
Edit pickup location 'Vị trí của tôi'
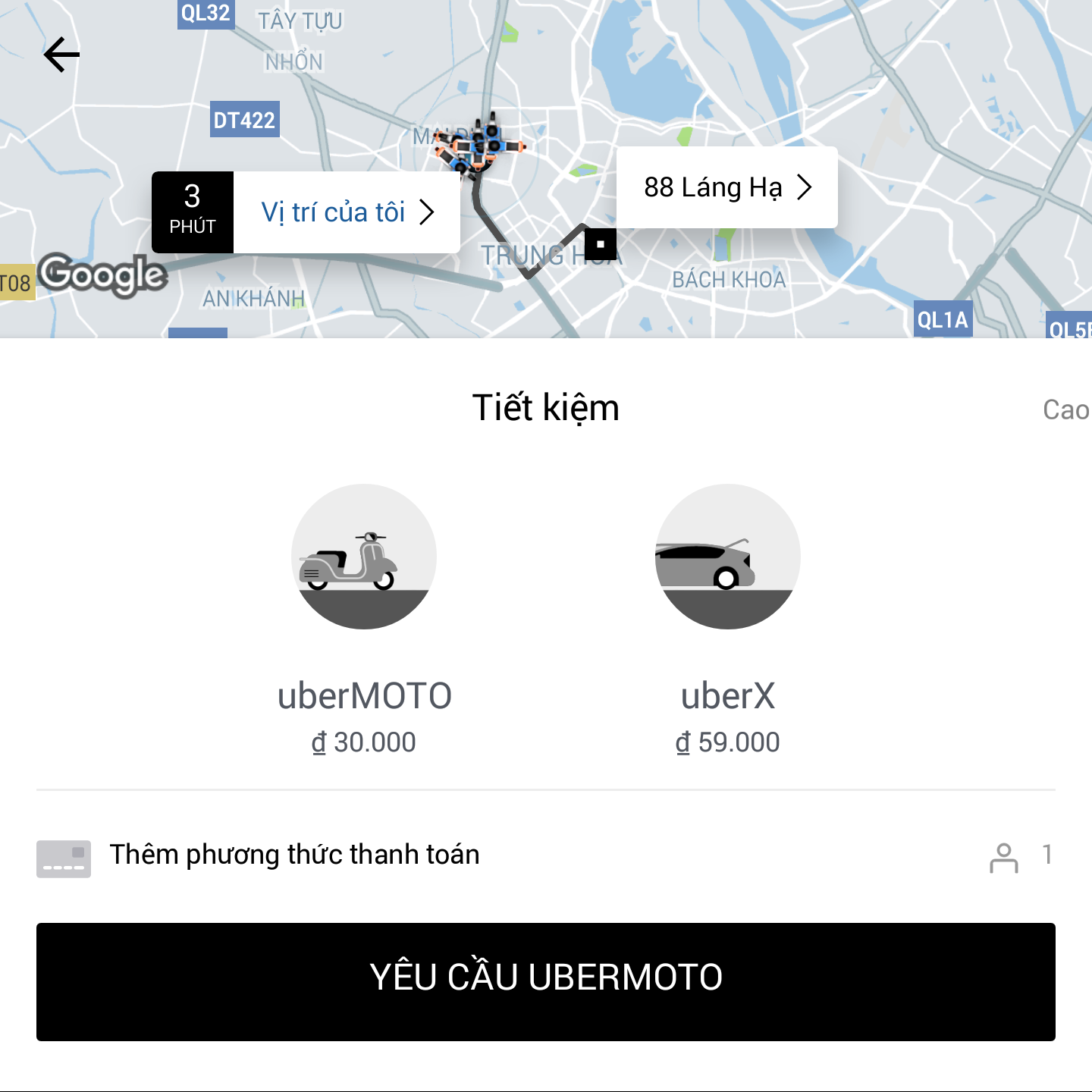pos(346,212)
